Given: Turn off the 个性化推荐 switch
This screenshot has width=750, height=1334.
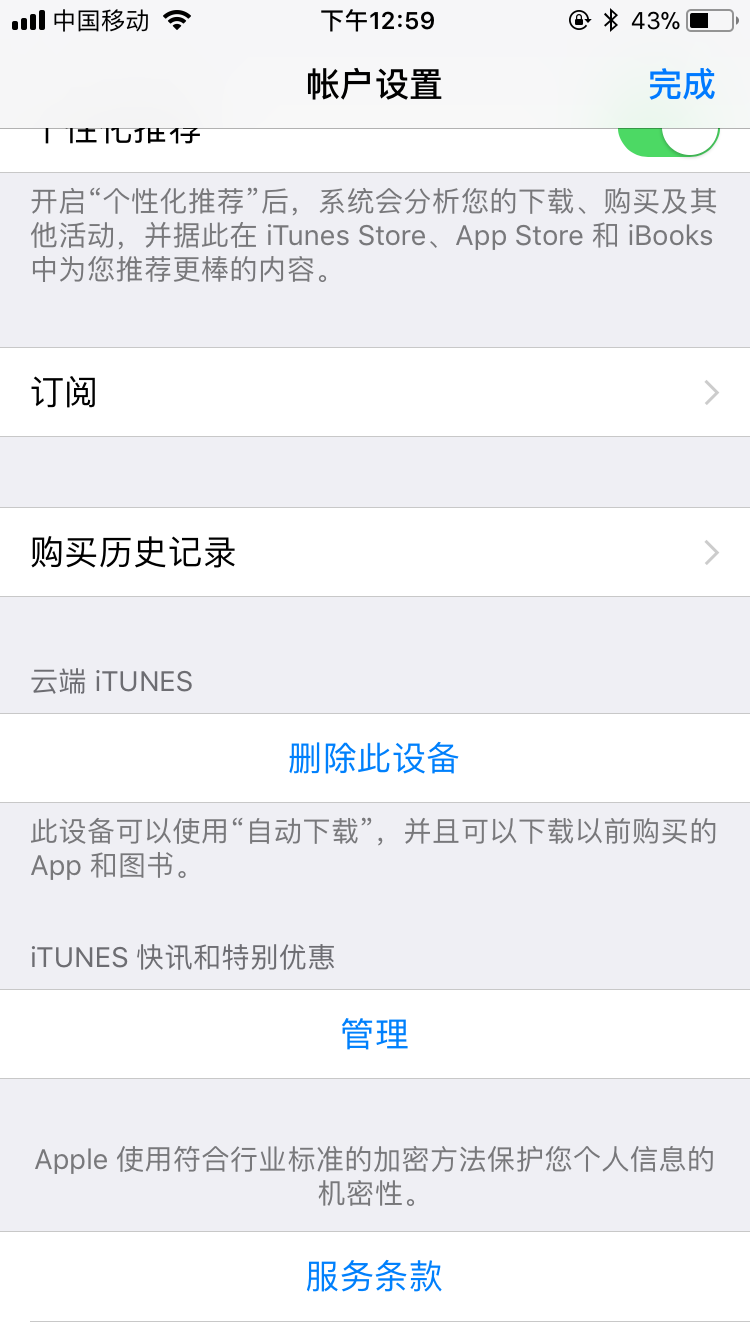Looking at the screenshot, I should [669, 138].
